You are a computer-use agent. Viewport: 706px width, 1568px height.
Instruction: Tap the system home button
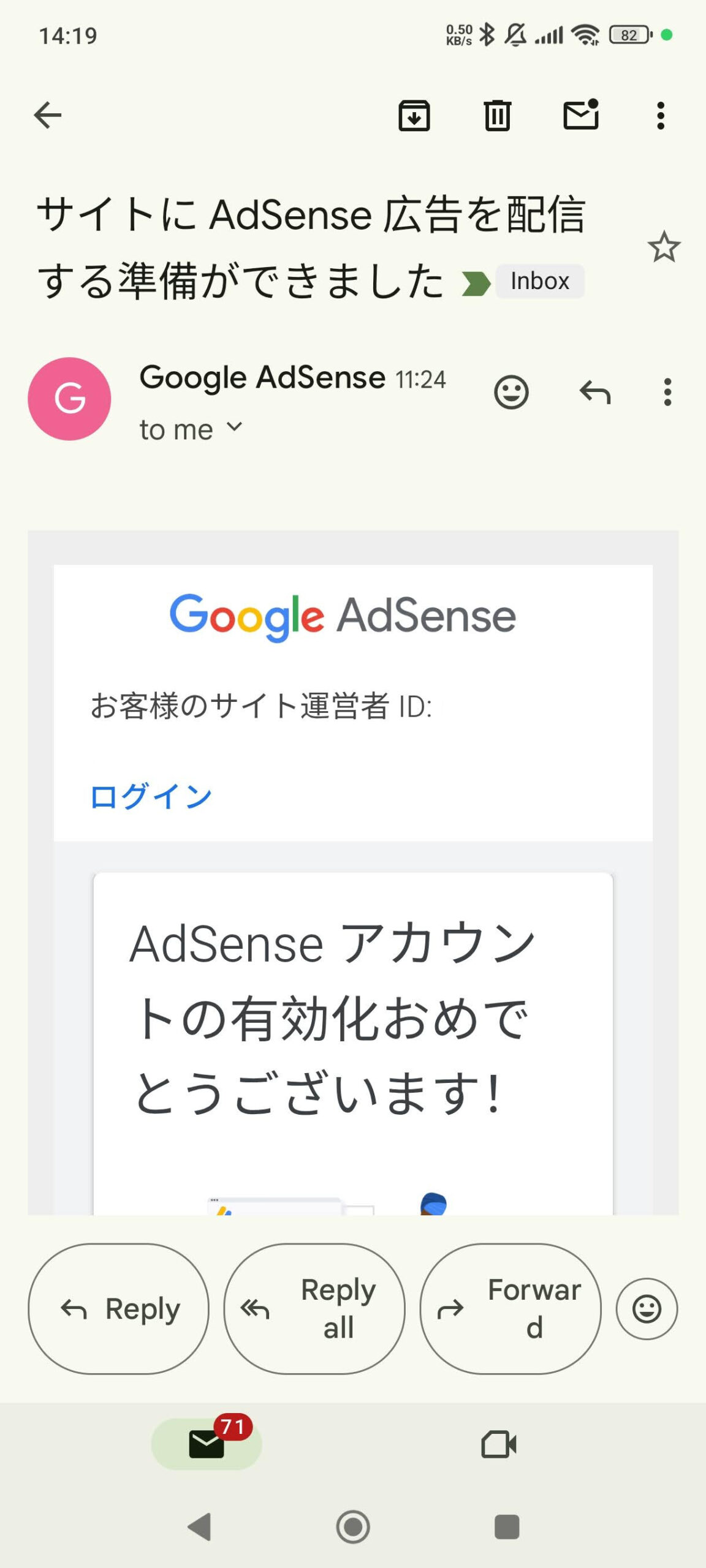tap(353, 1527)
